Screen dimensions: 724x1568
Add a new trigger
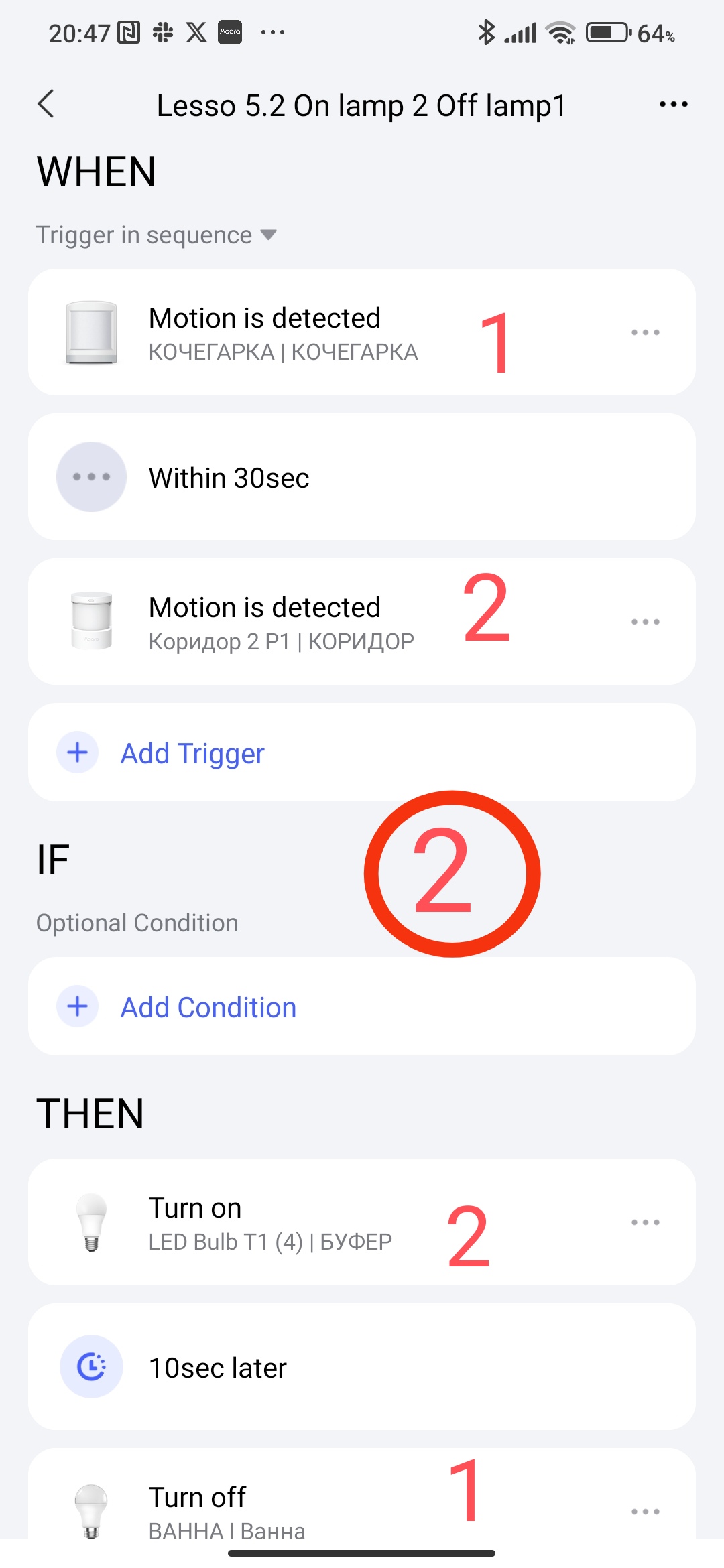click(x=192, y=753)
